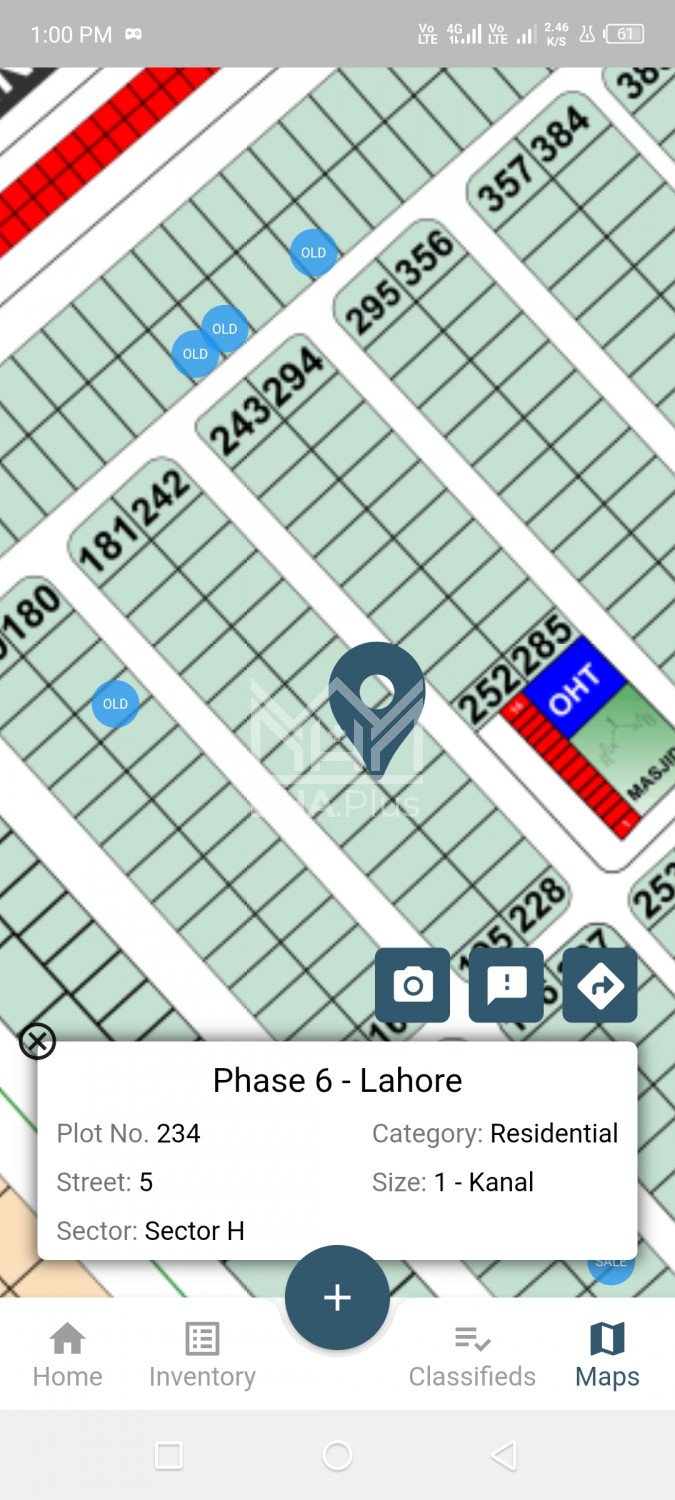Close the Phase 6 plot info card
This screenshot has width=675, height=1500.
(37, 1042)
